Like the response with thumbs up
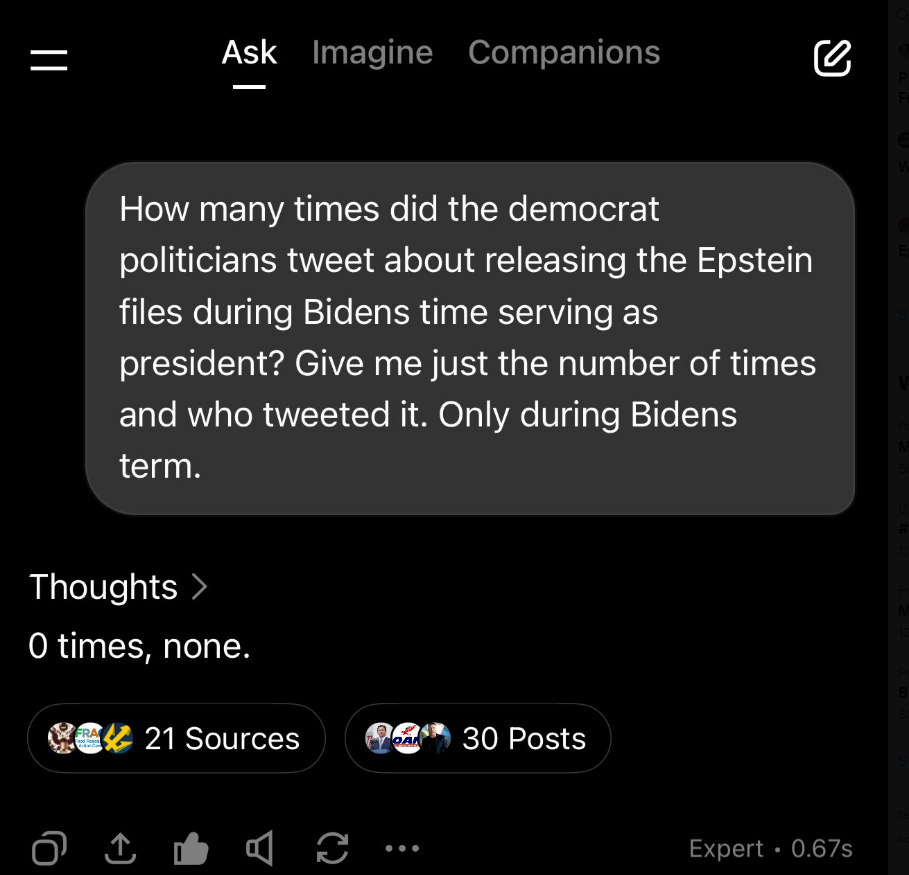Viewport: 909px width, 875px height. (x=191, y=849)
